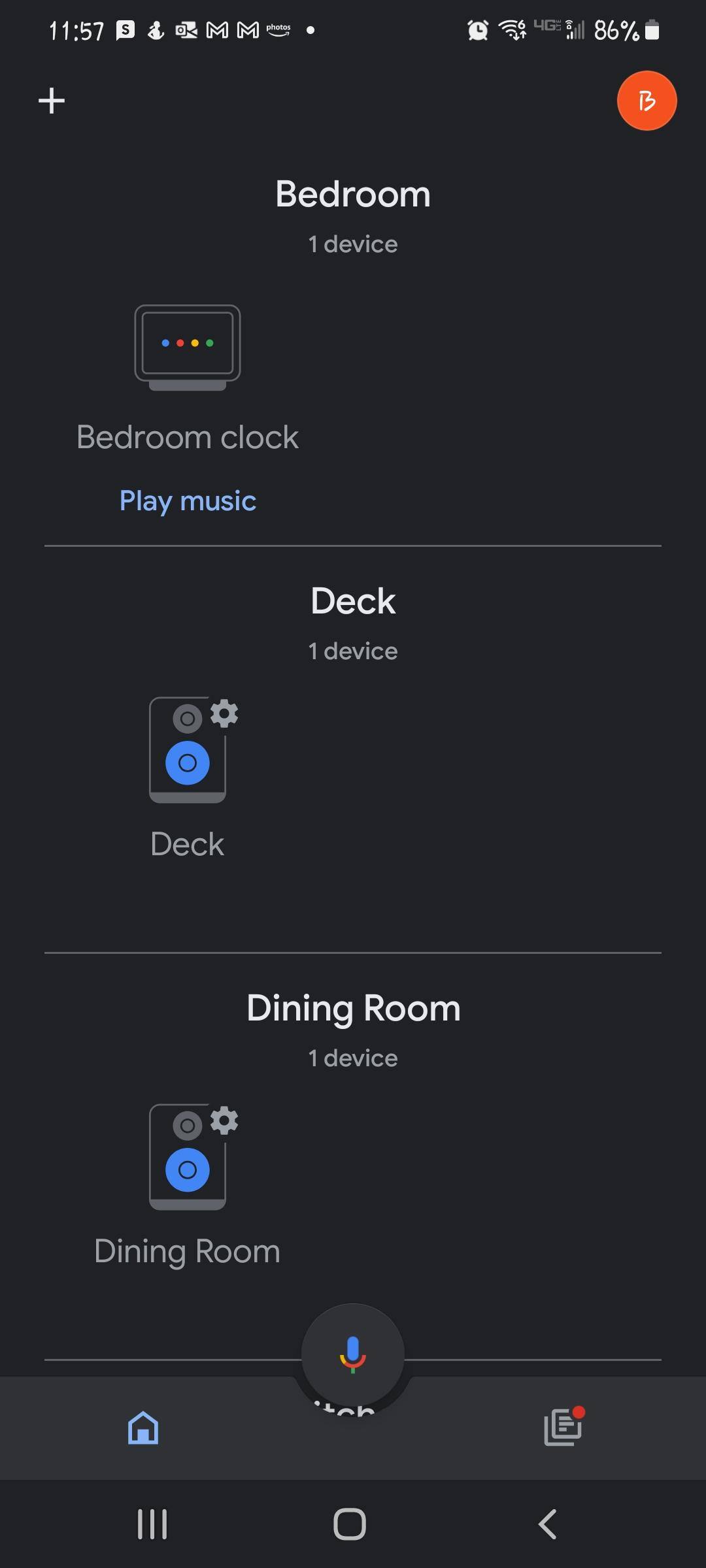The image size is (706, 1568).
Task: Activate the Google Assistant microphone
Action: pos(352,1354)
